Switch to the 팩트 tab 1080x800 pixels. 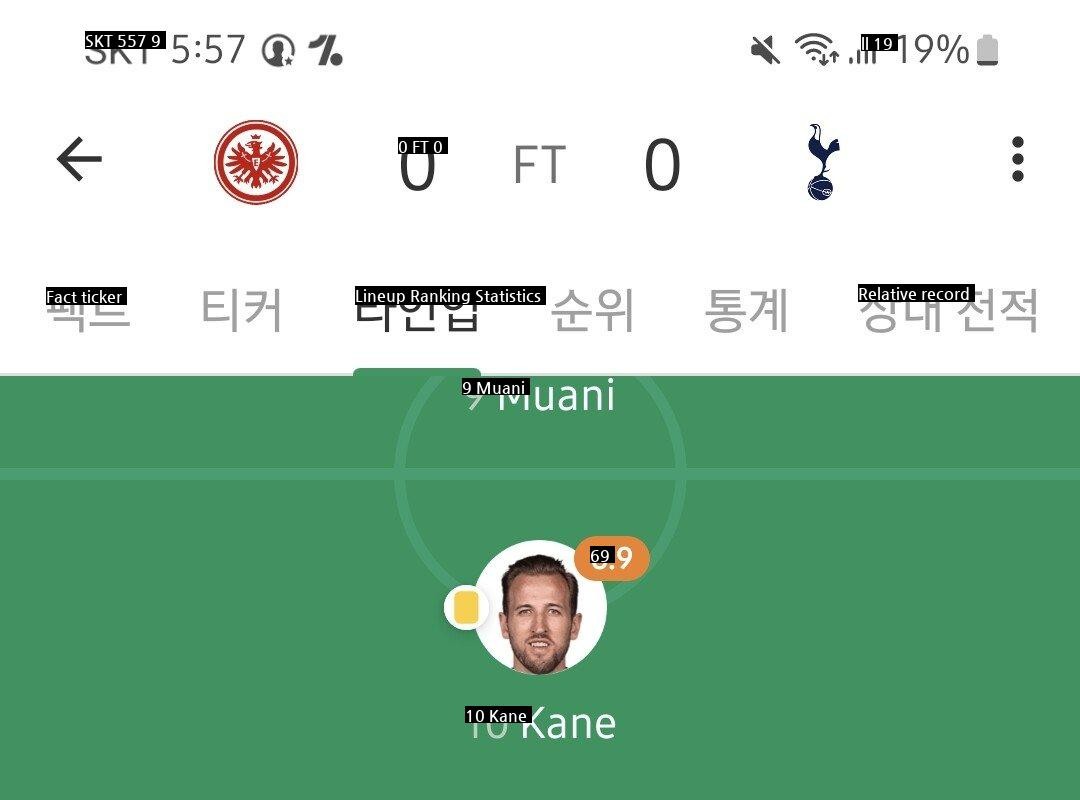88,311
